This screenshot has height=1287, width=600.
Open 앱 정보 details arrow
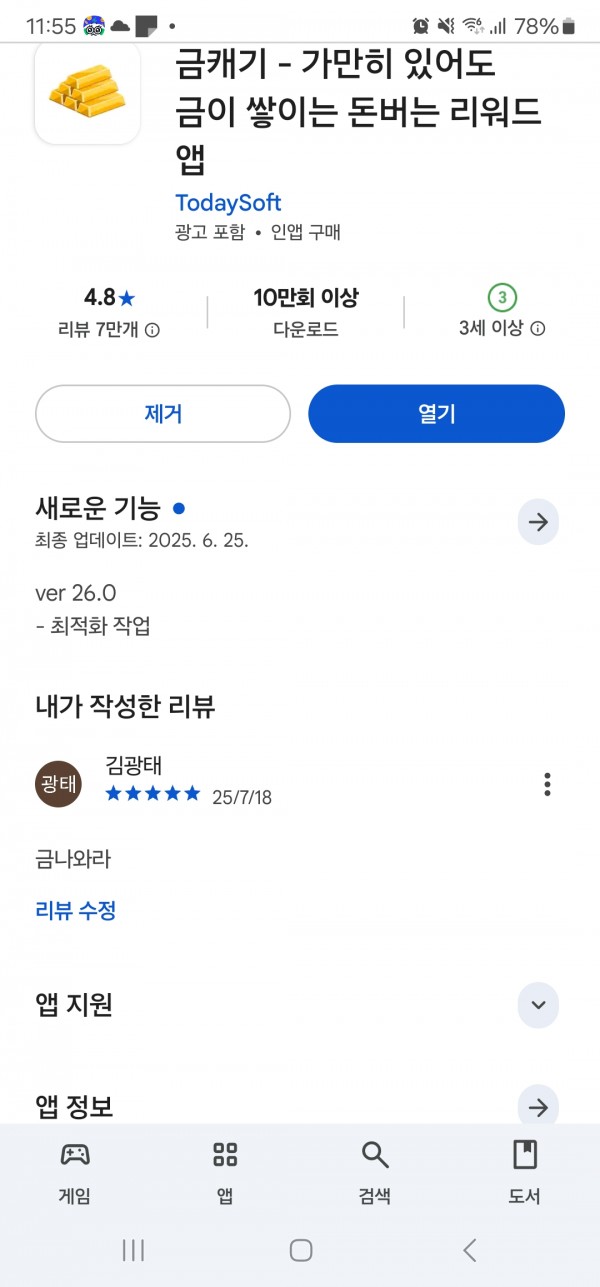click(538, 1107)
